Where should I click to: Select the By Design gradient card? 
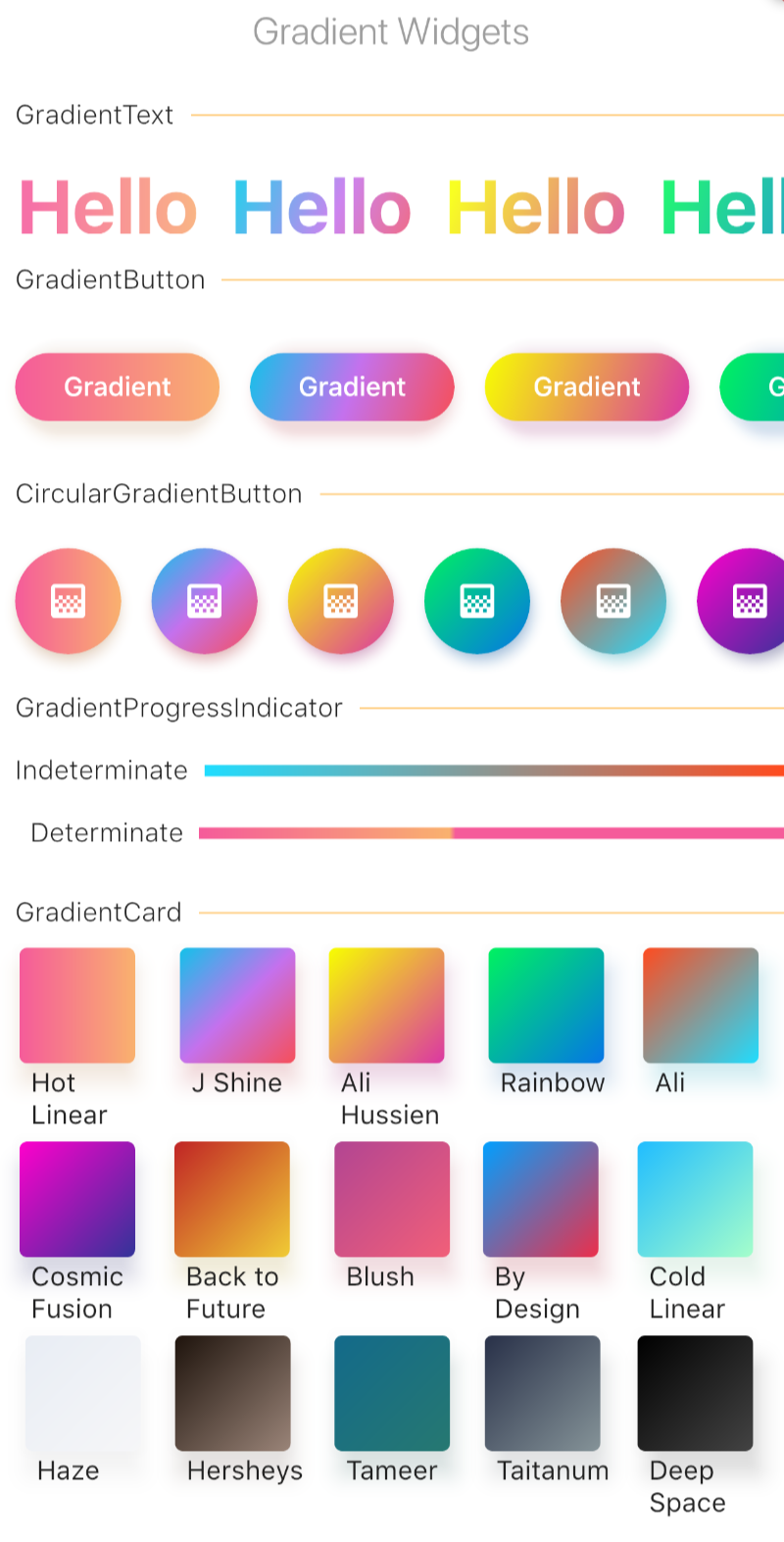(x=541, y=1199)
